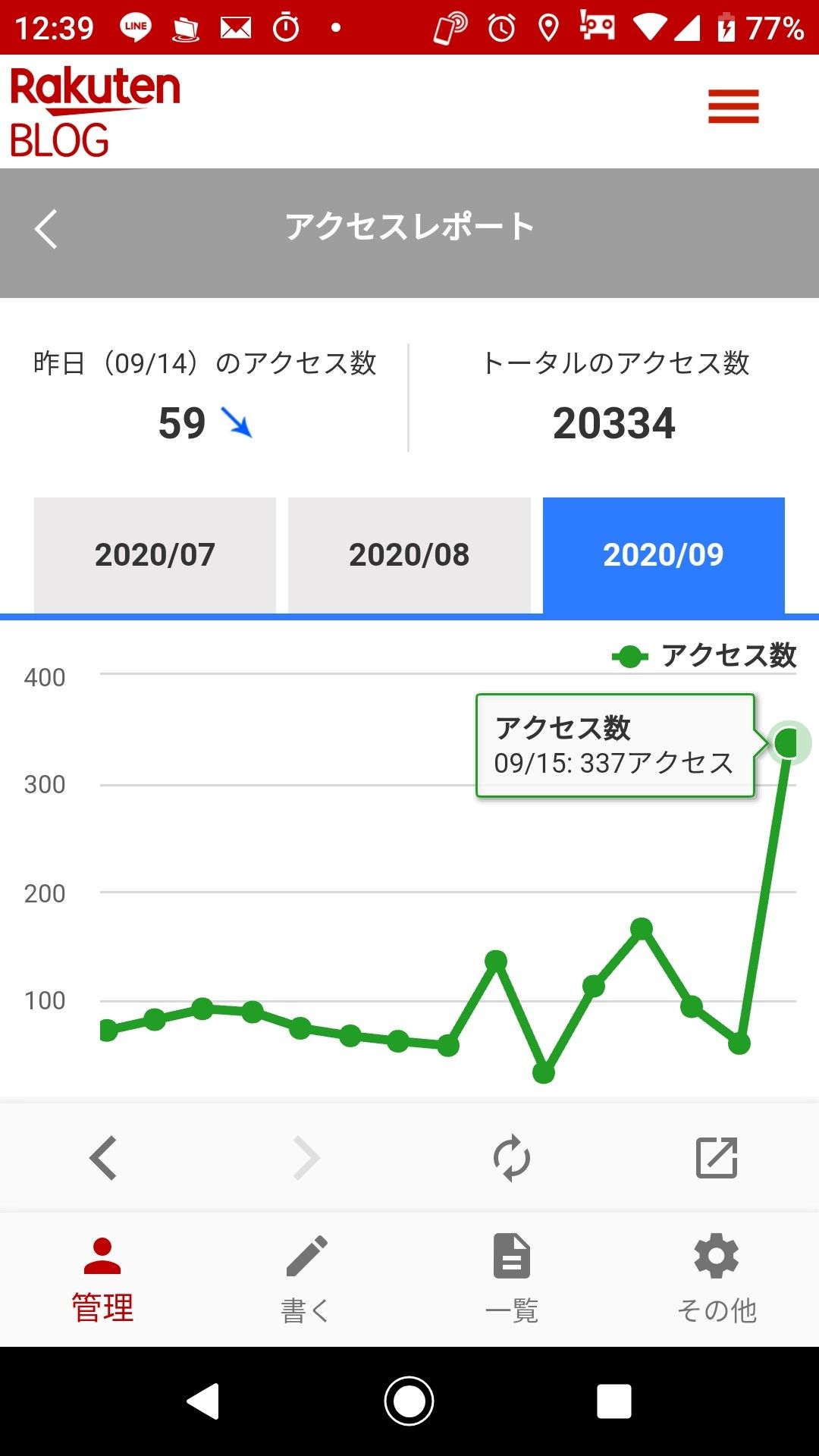Switch to the 書く tab
The width and height of the screenshot is (819, 1456).
(306, 1279)
